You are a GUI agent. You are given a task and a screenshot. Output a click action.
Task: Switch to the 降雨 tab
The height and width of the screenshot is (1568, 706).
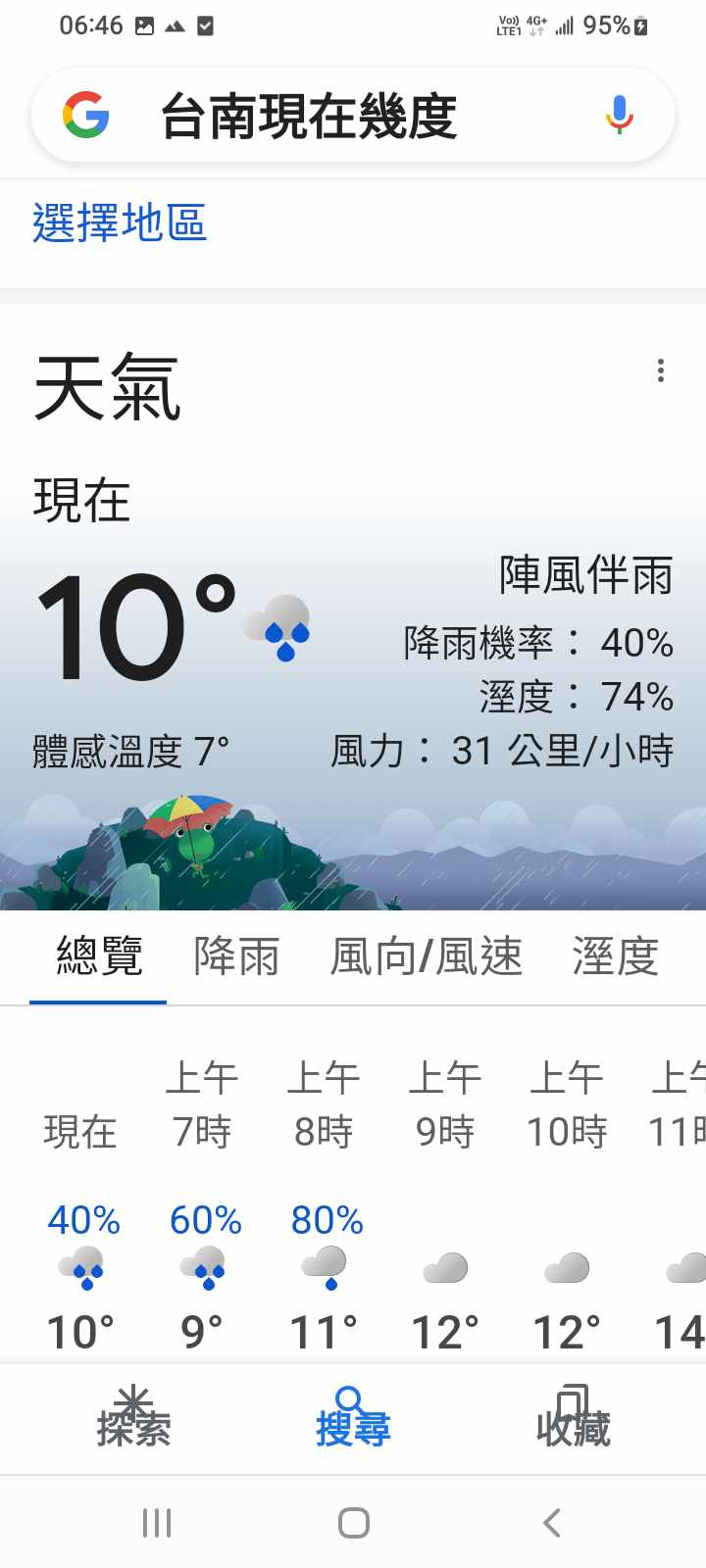tap(236, 956)
